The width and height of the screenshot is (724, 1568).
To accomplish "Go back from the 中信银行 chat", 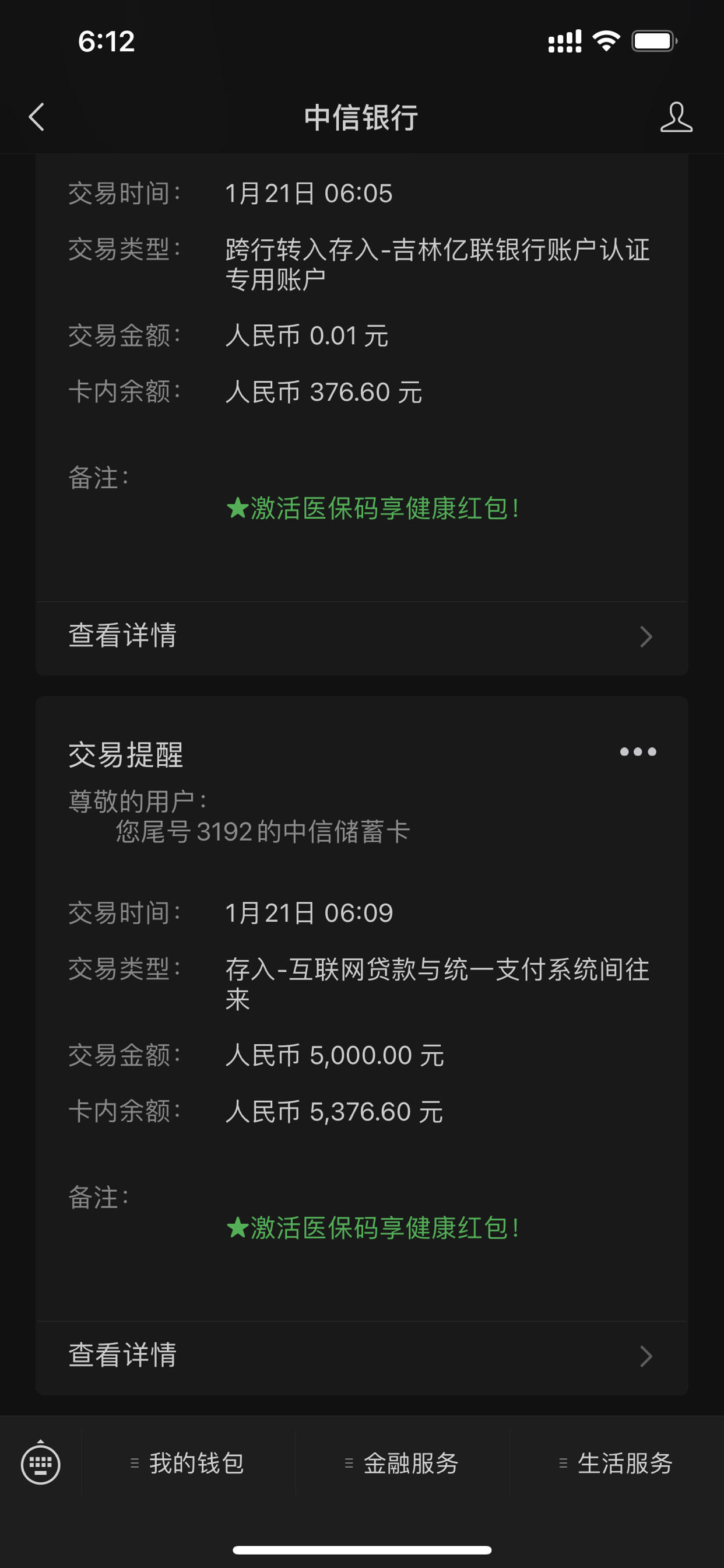I will point(37,117).
